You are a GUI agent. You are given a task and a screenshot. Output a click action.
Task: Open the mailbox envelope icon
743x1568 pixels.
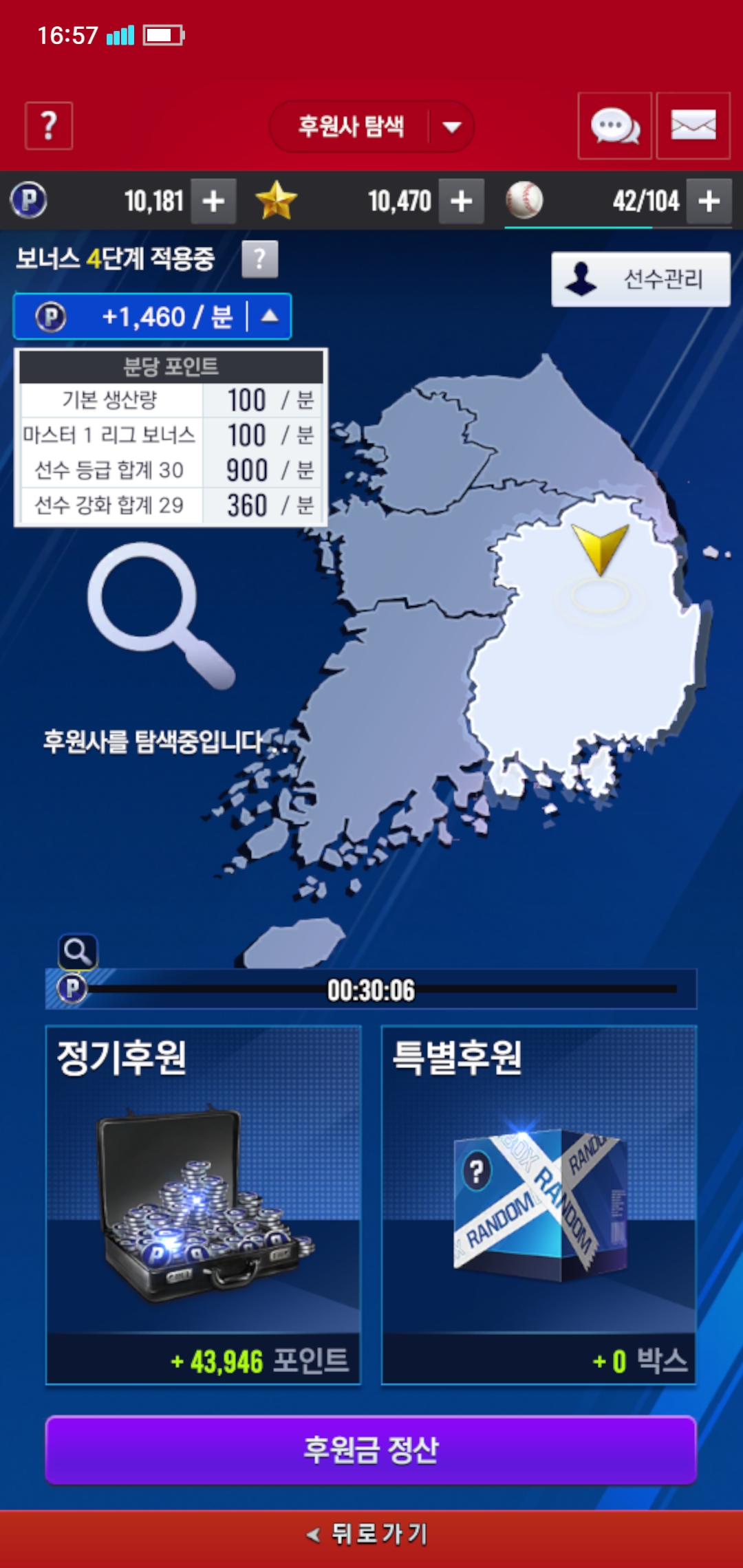(693, 126)
